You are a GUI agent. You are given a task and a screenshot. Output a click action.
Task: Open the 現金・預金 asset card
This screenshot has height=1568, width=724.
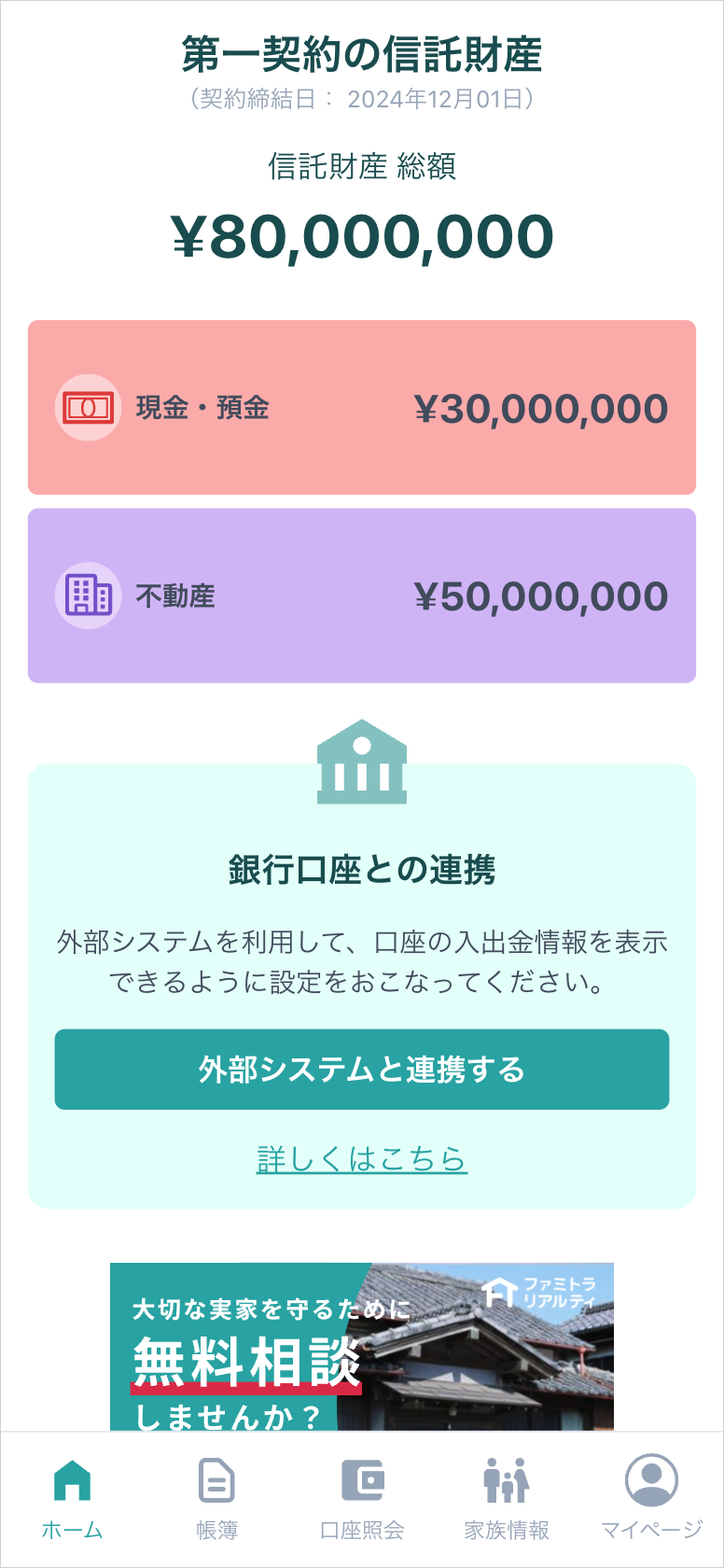coord(362,408)
